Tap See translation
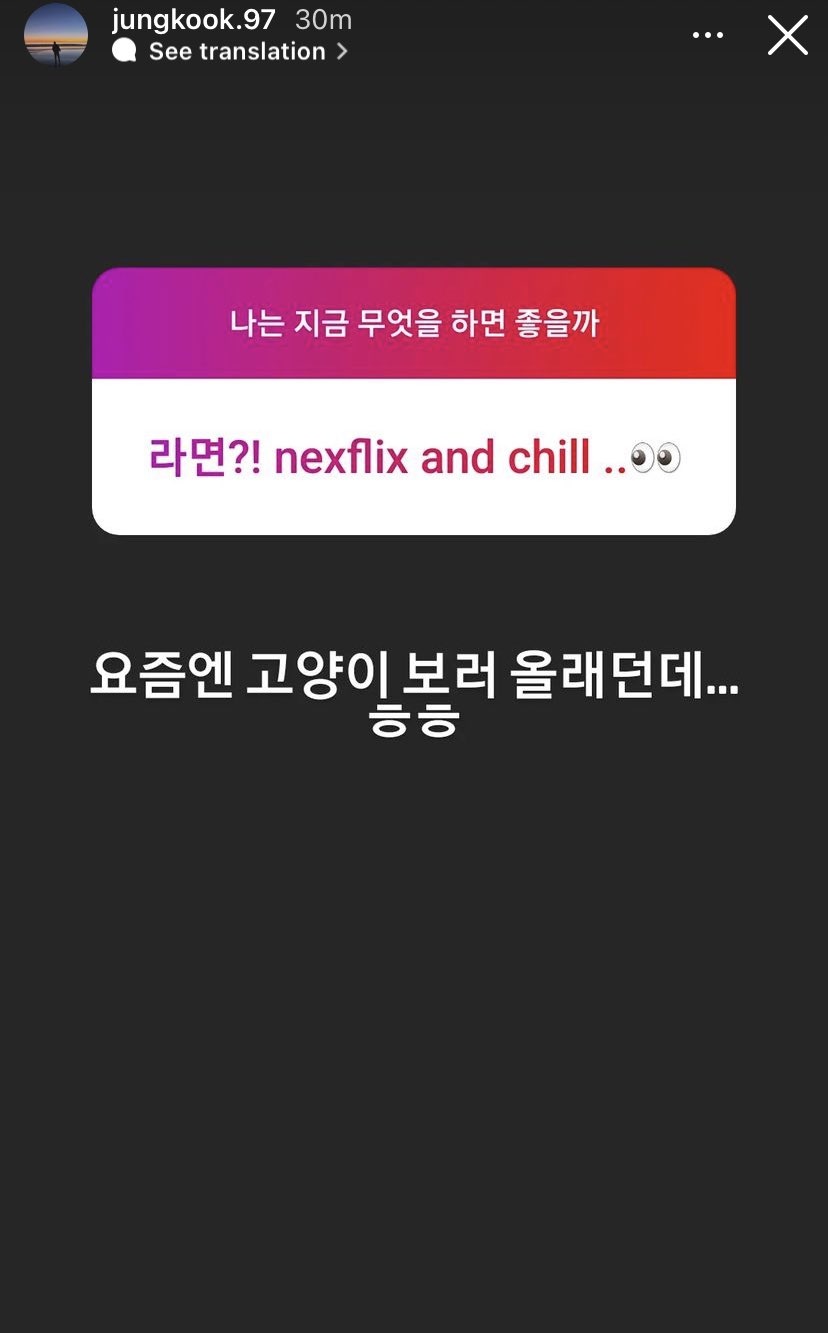This screenshot has width=828, height=1333. click(237, 52)
